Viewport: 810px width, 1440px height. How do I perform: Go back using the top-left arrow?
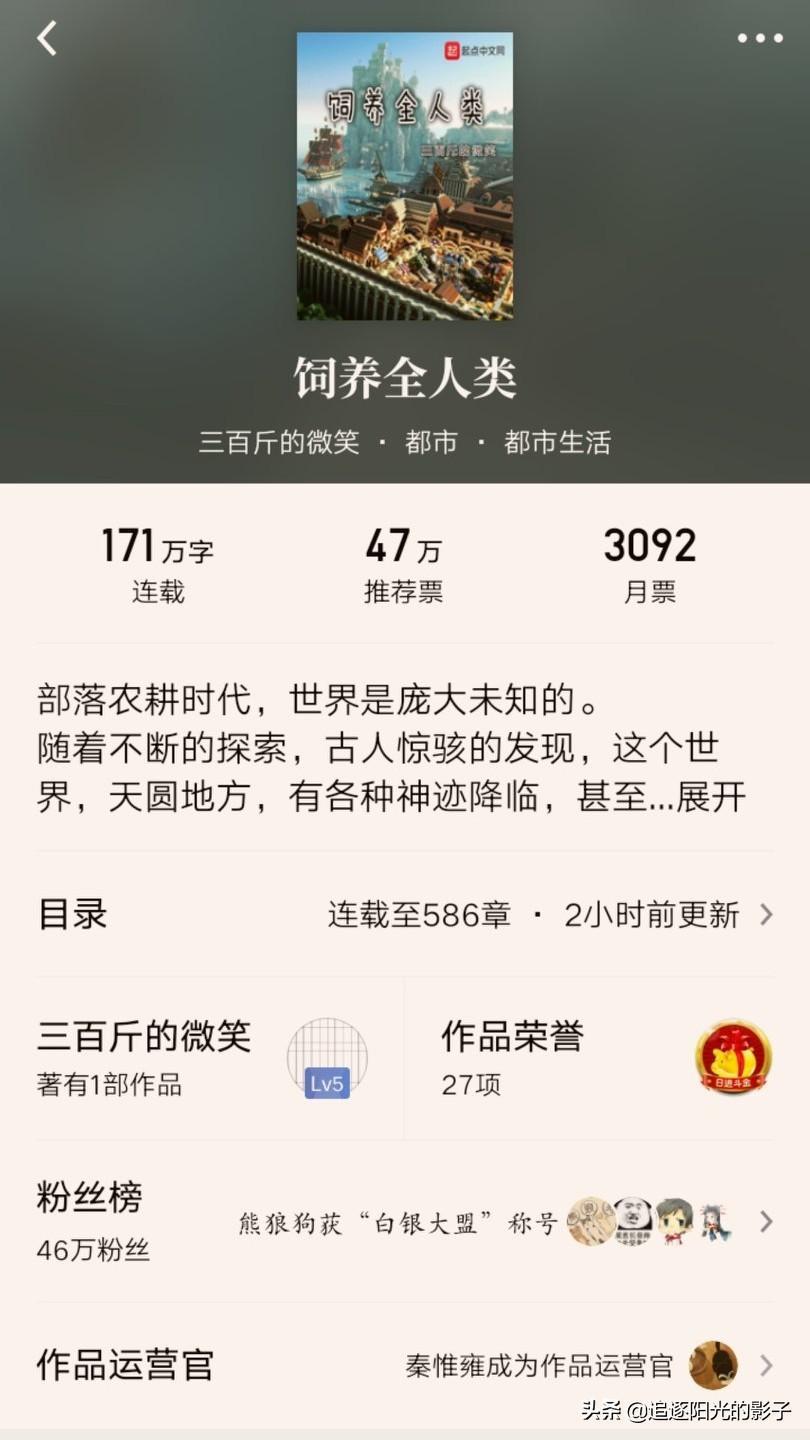click(x=47, y=39)
